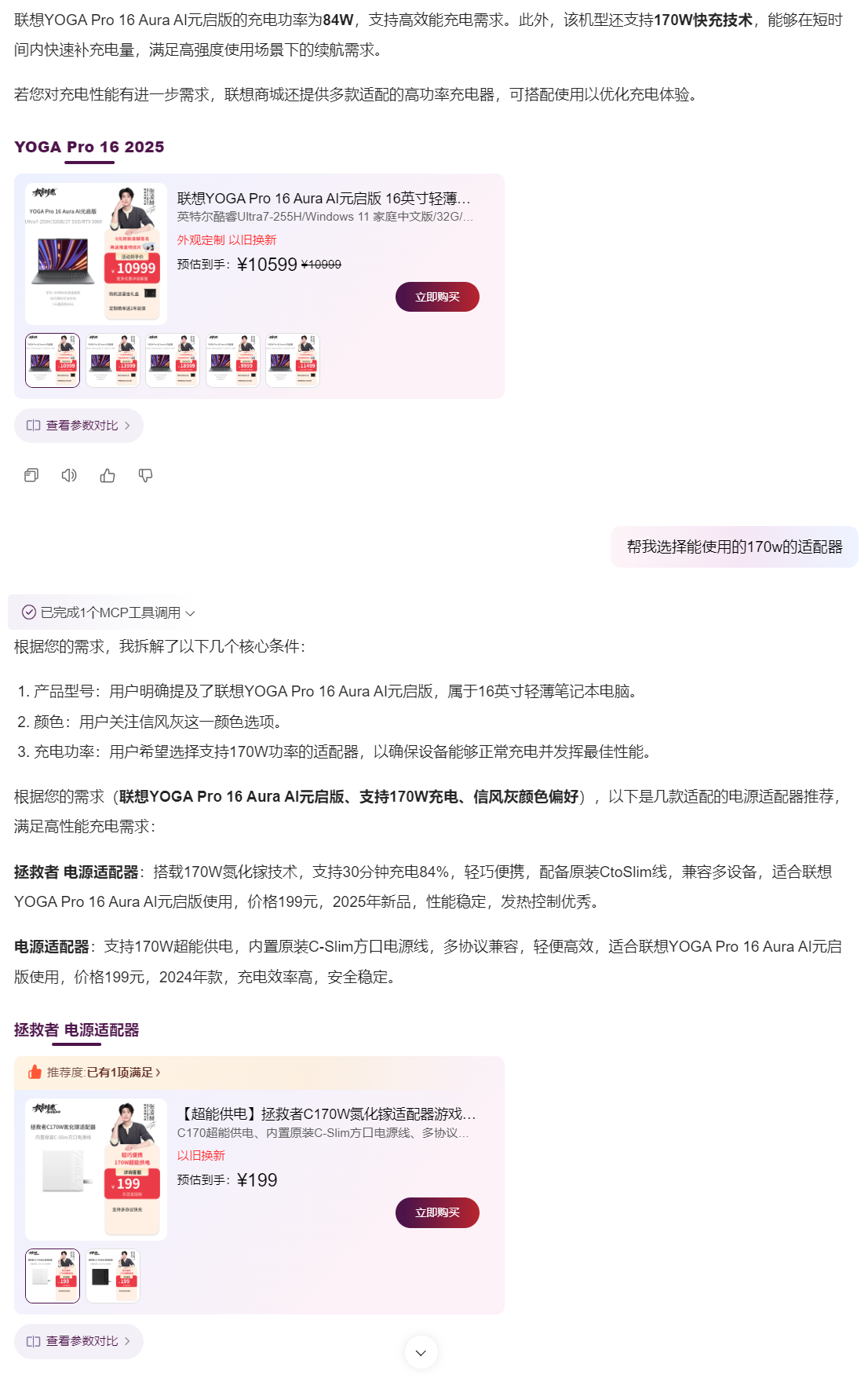Screen dimensions: 868x1382
Task: Jump to bottom with the down arrow
Action: click(421, 1352)
